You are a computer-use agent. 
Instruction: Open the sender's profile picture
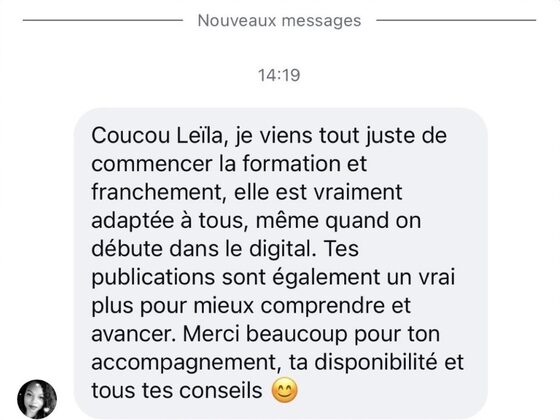click(x=37, y=399)
